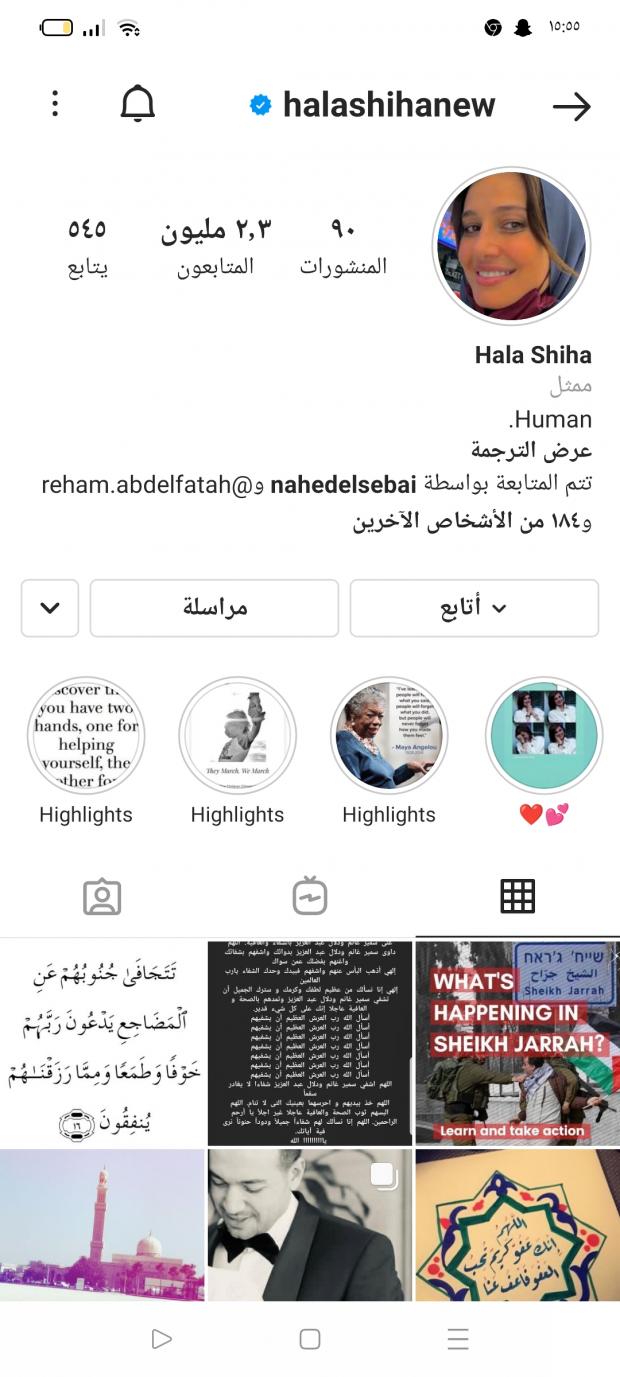Viewport: 620px width, 1377px height.
Task: Open the notifications bell for halashihanew
Action: [x=138, y=103]
